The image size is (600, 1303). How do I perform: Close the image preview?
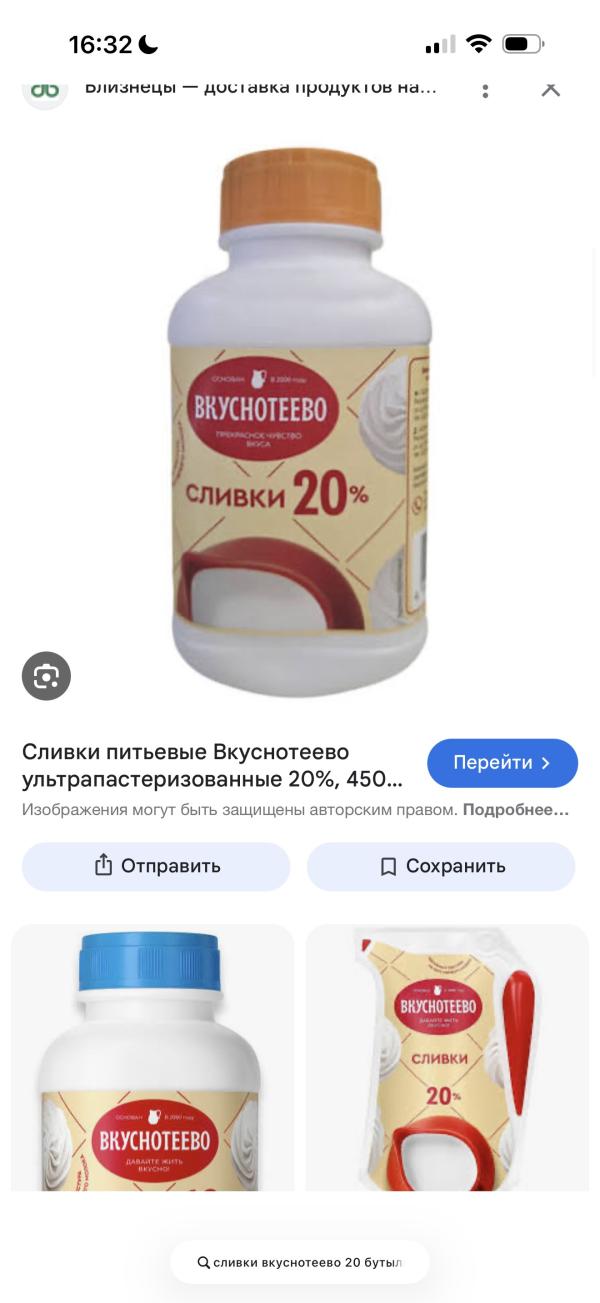tap(550, 88)
